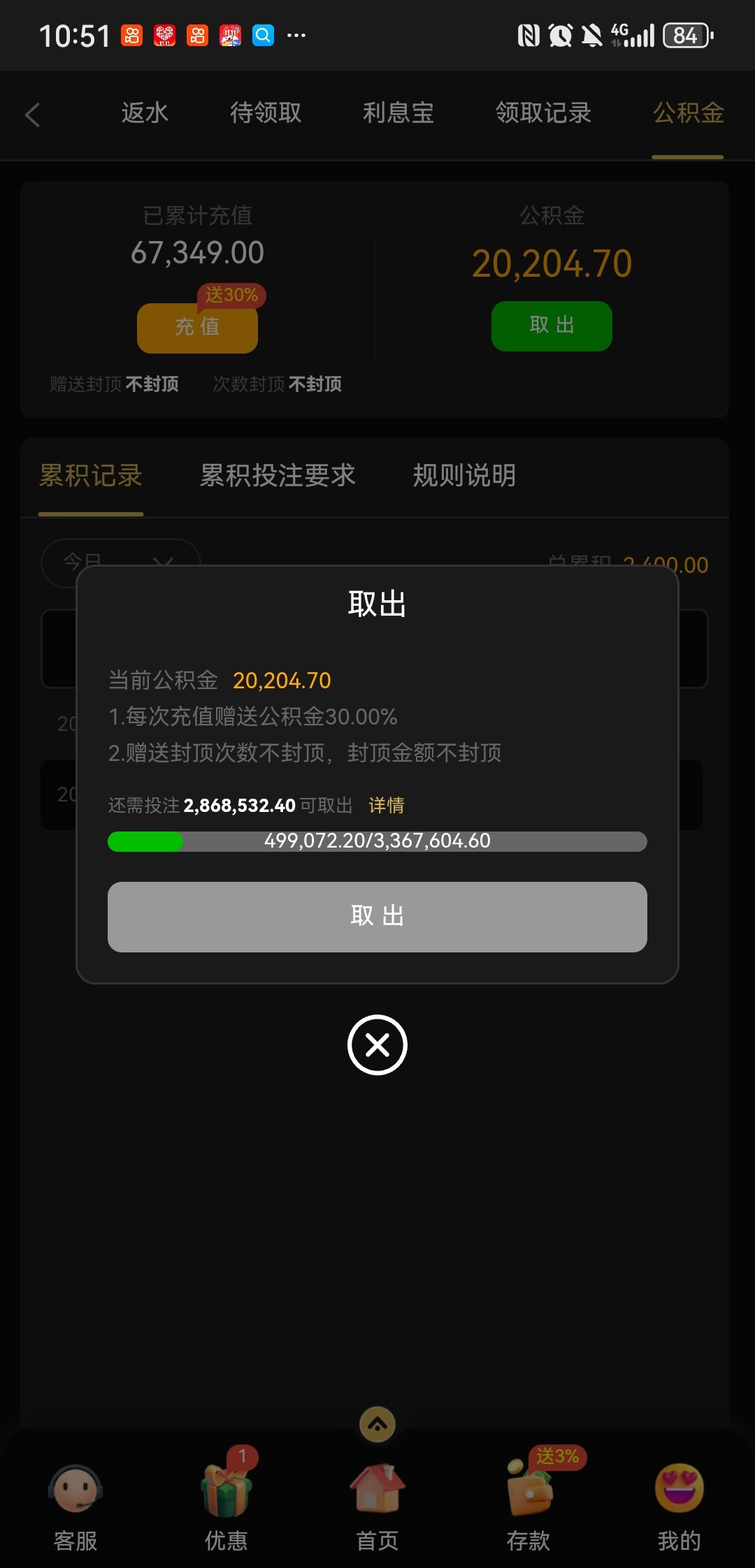Open 存款 in the bottom navigation
This screenshot has width=755, height=1568.
[x=528, y=1502]
